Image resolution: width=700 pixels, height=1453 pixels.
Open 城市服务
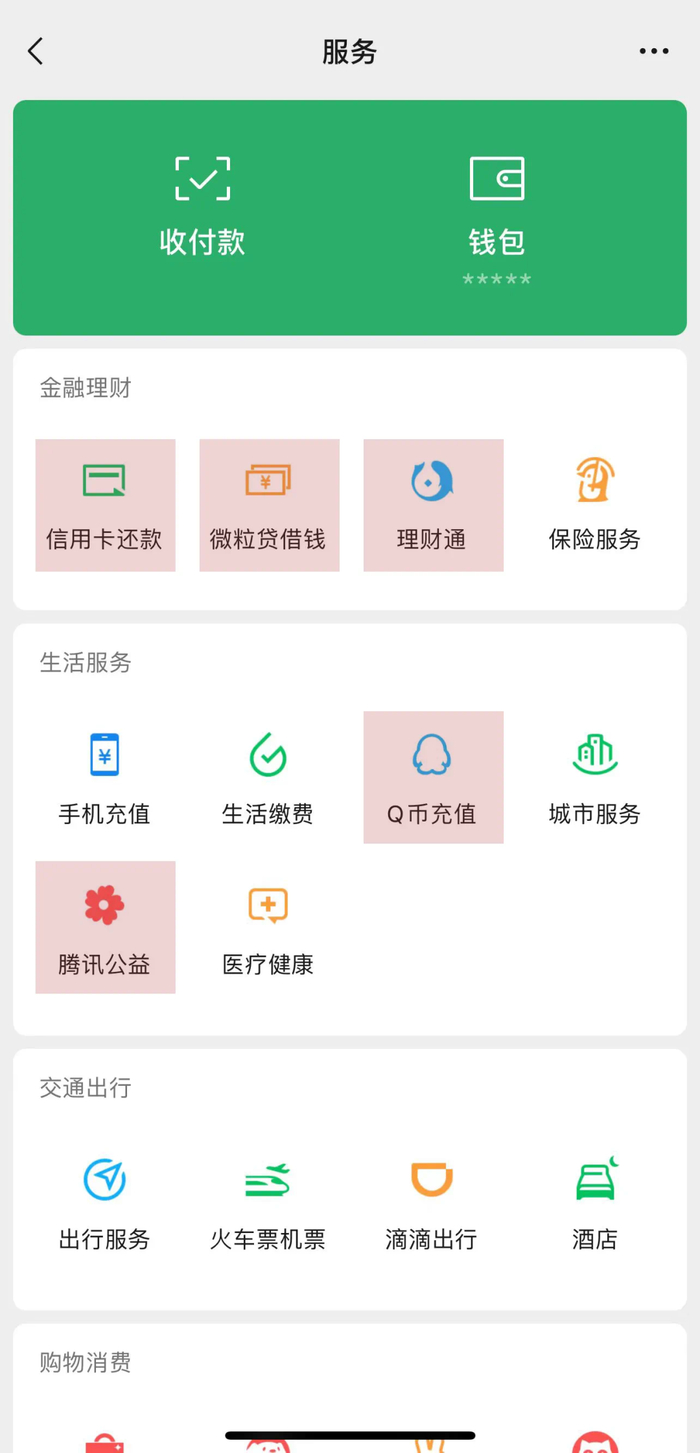(x=595, y=778)
